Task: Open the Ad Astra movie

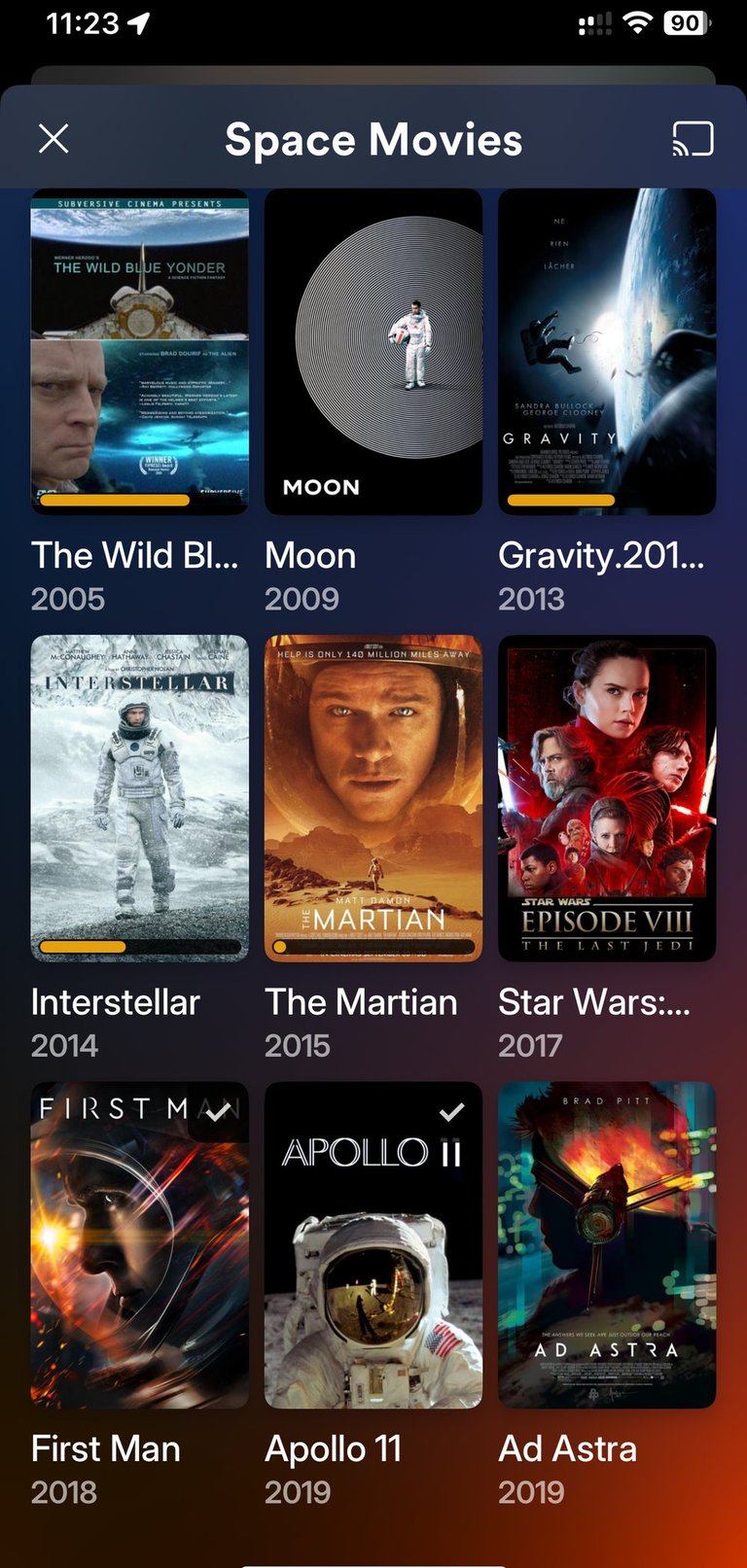Action: (607, 1244)
